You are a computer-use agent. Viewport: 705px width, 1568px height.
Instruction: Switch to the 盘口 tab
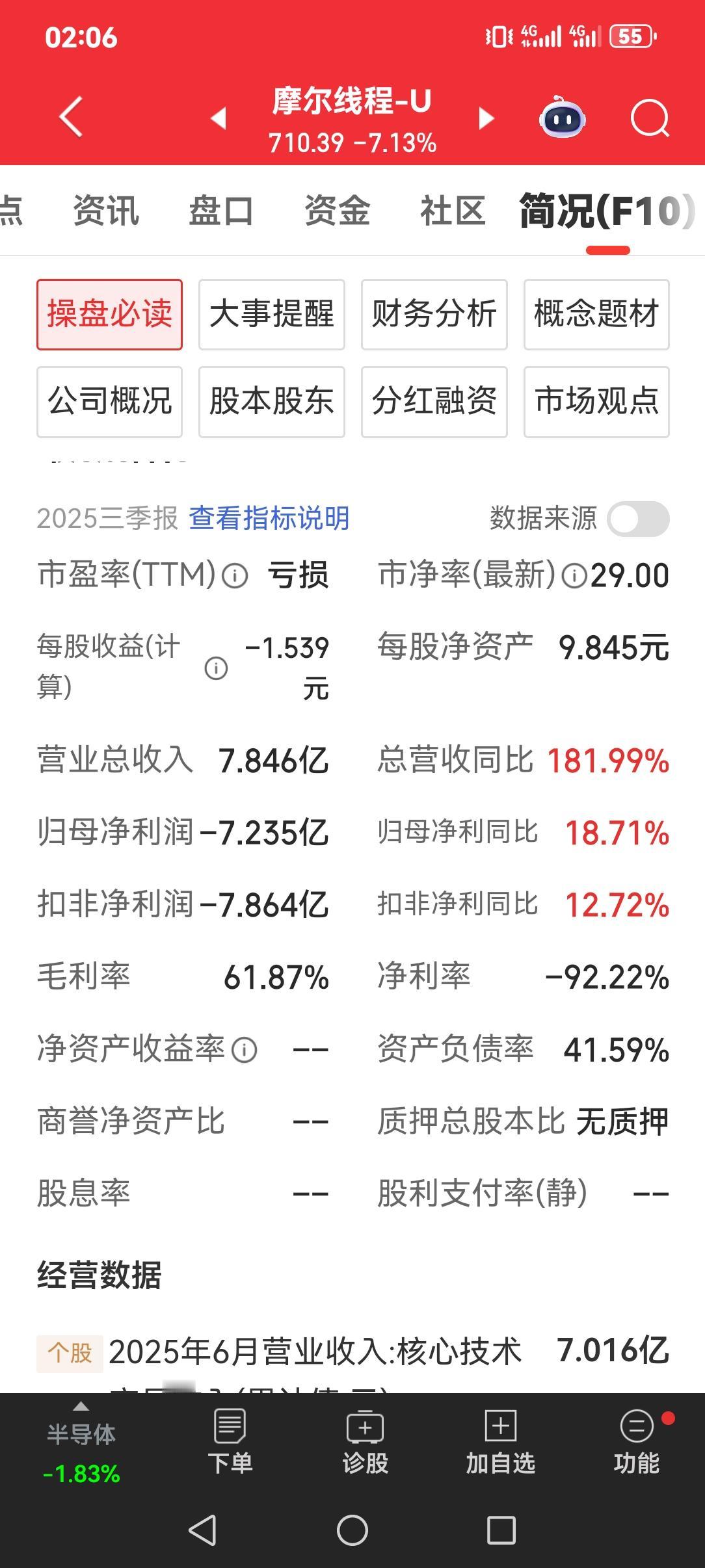point(221,211)
